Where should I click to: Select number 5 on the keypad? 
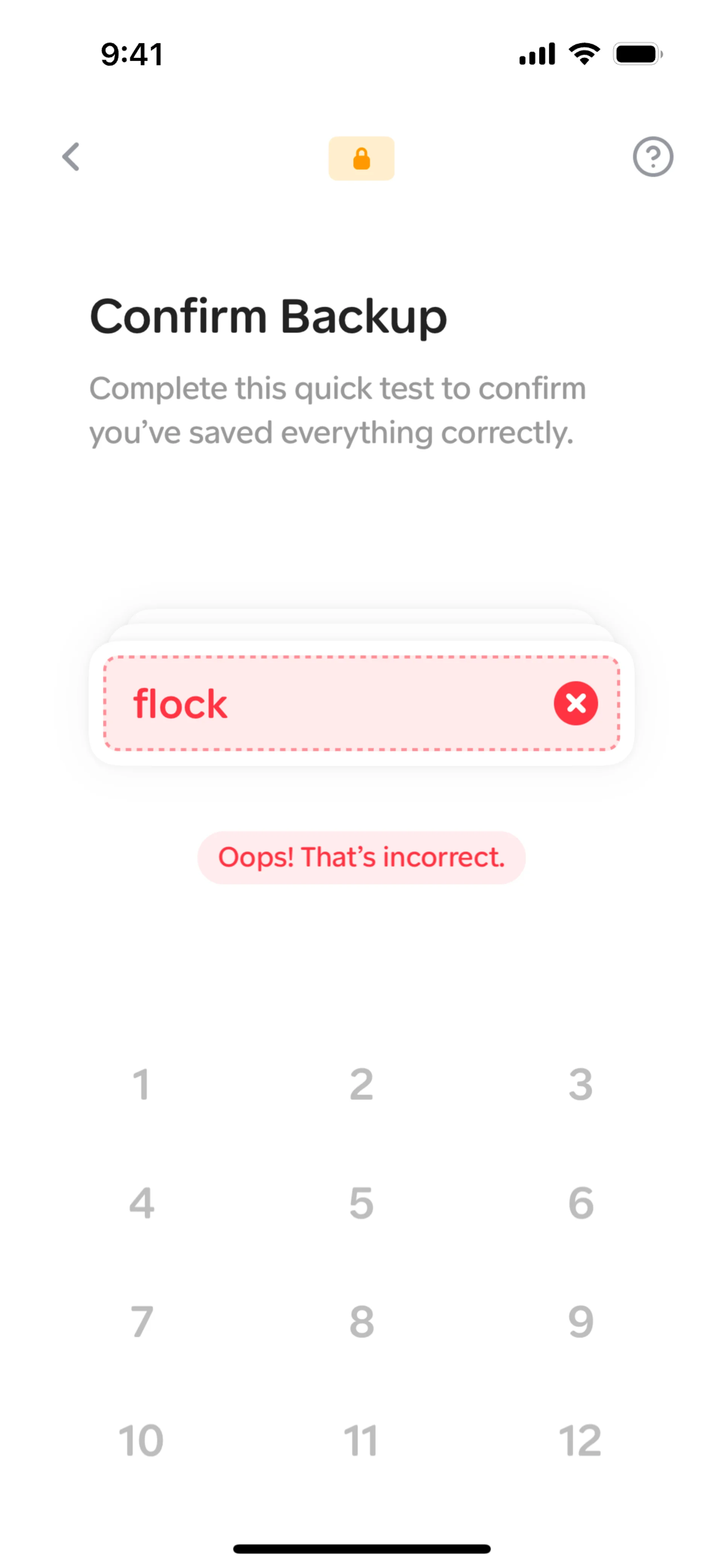[x=361, y=1203]
